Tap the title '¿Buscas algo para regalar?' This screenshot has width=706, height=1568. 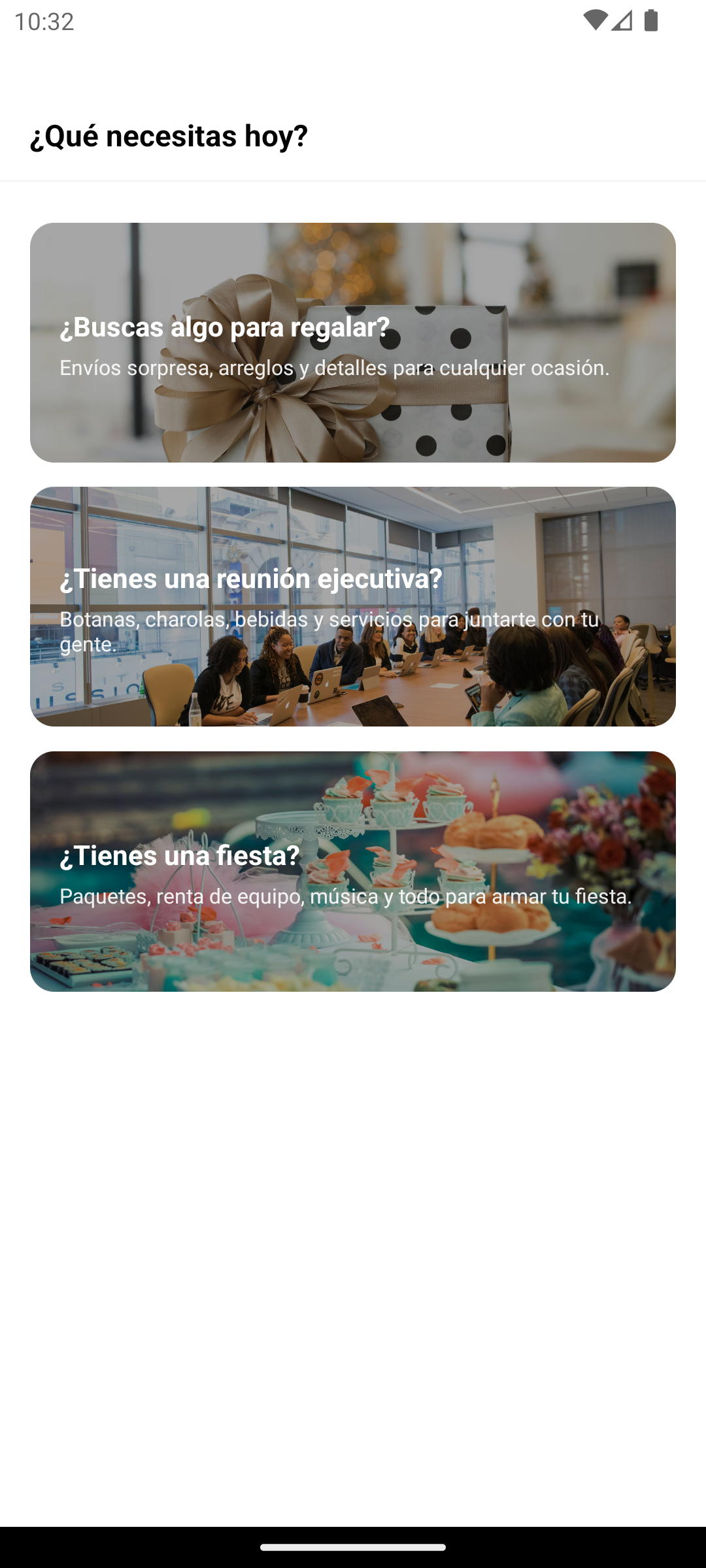(224, 329)
